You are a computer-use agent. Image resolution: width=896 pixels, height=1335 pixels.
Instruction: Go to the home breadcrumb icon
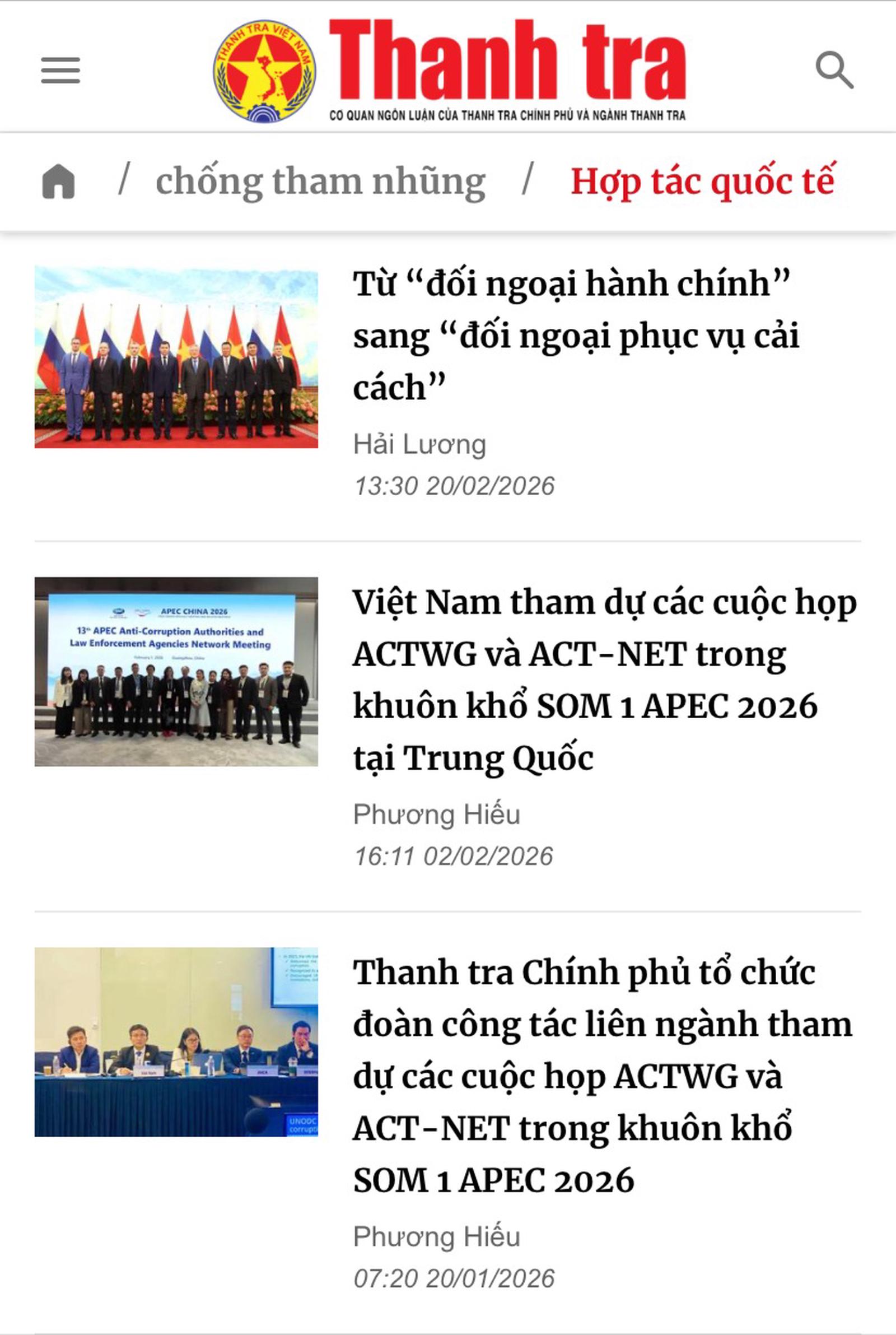[58, 181]
